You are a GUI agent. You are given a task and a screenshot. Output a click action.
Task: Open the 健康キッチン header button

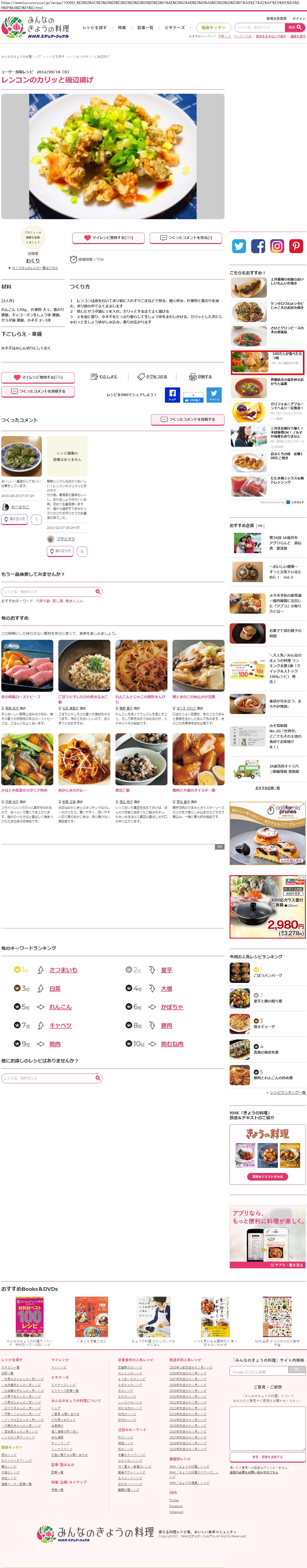(x=213, y=27)
